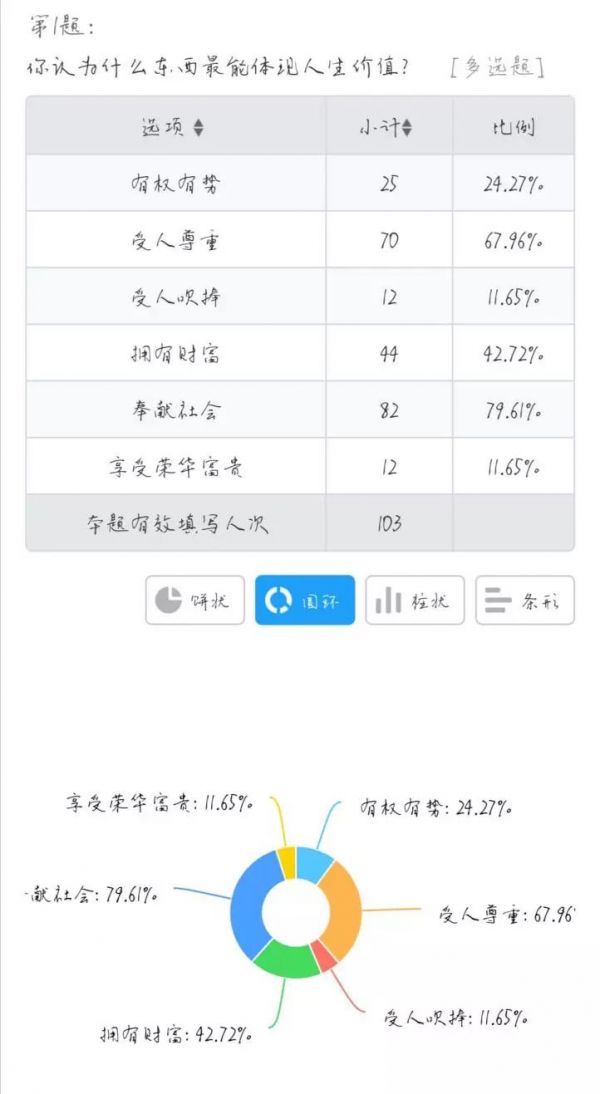The width and height of the screenshot is (600, 1094).
Task: Sort table by 选项 column
Action: tap(198, 128)
